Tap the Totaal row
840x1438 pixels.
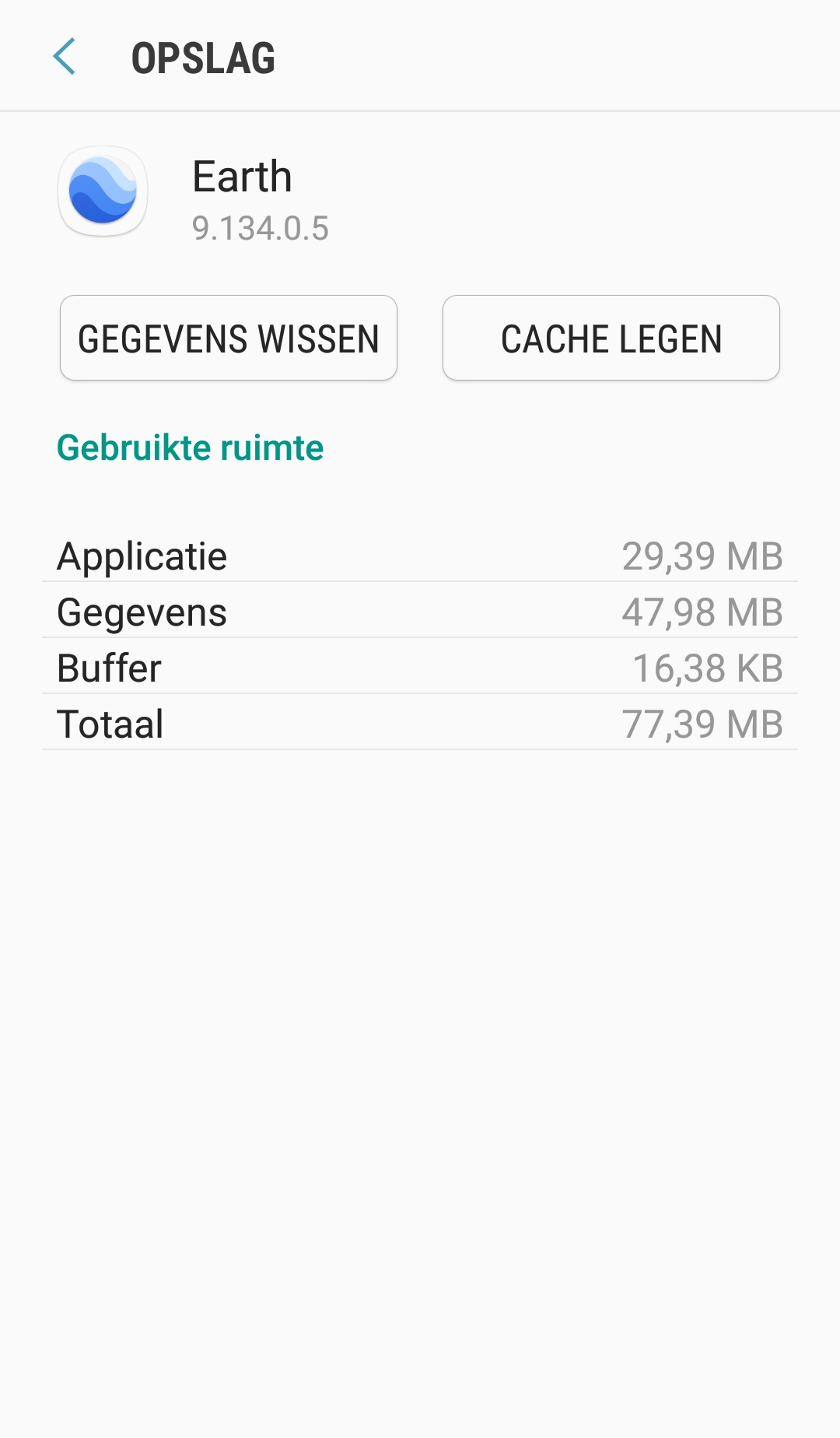pos(420,723)
